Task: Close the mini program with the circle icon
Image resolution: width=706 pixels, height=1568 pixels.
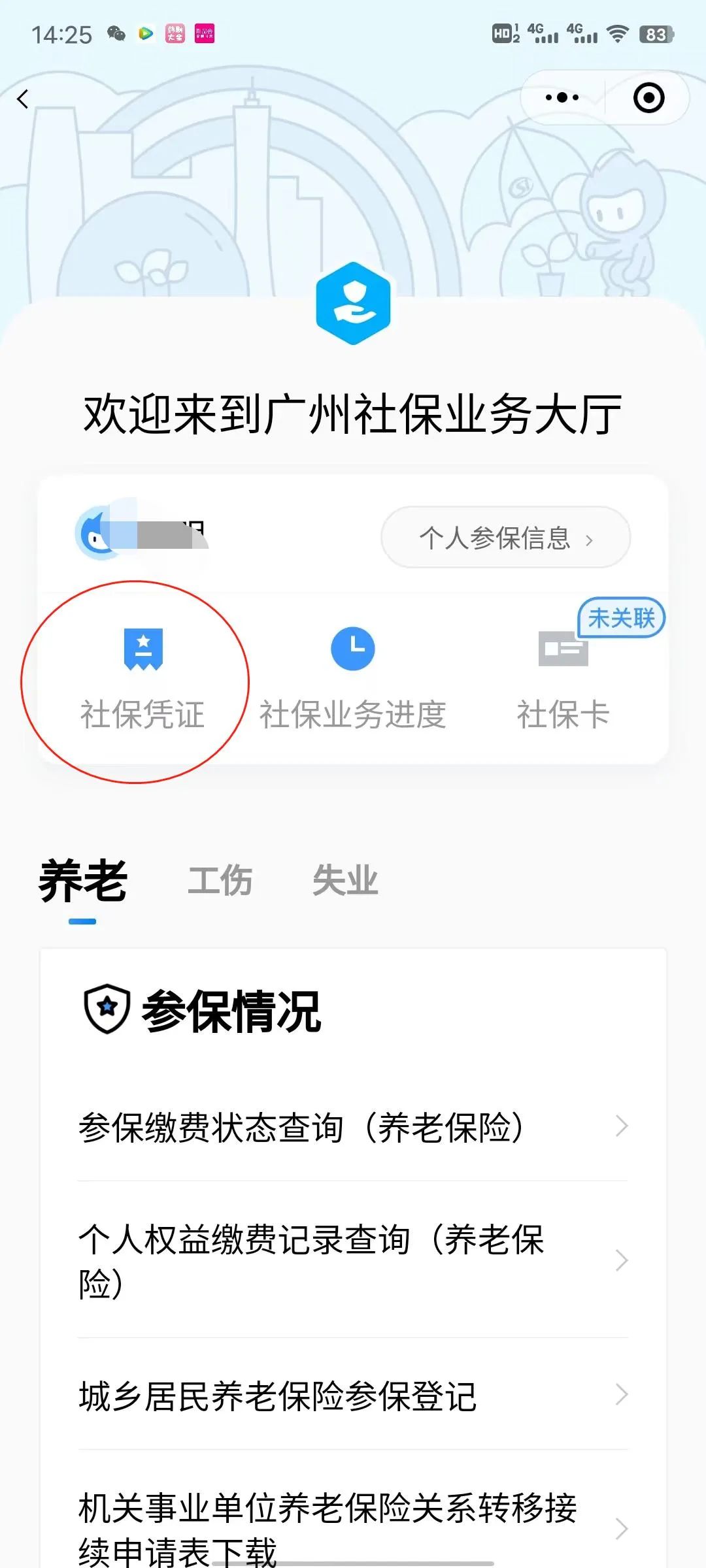Action: [648, 98]
